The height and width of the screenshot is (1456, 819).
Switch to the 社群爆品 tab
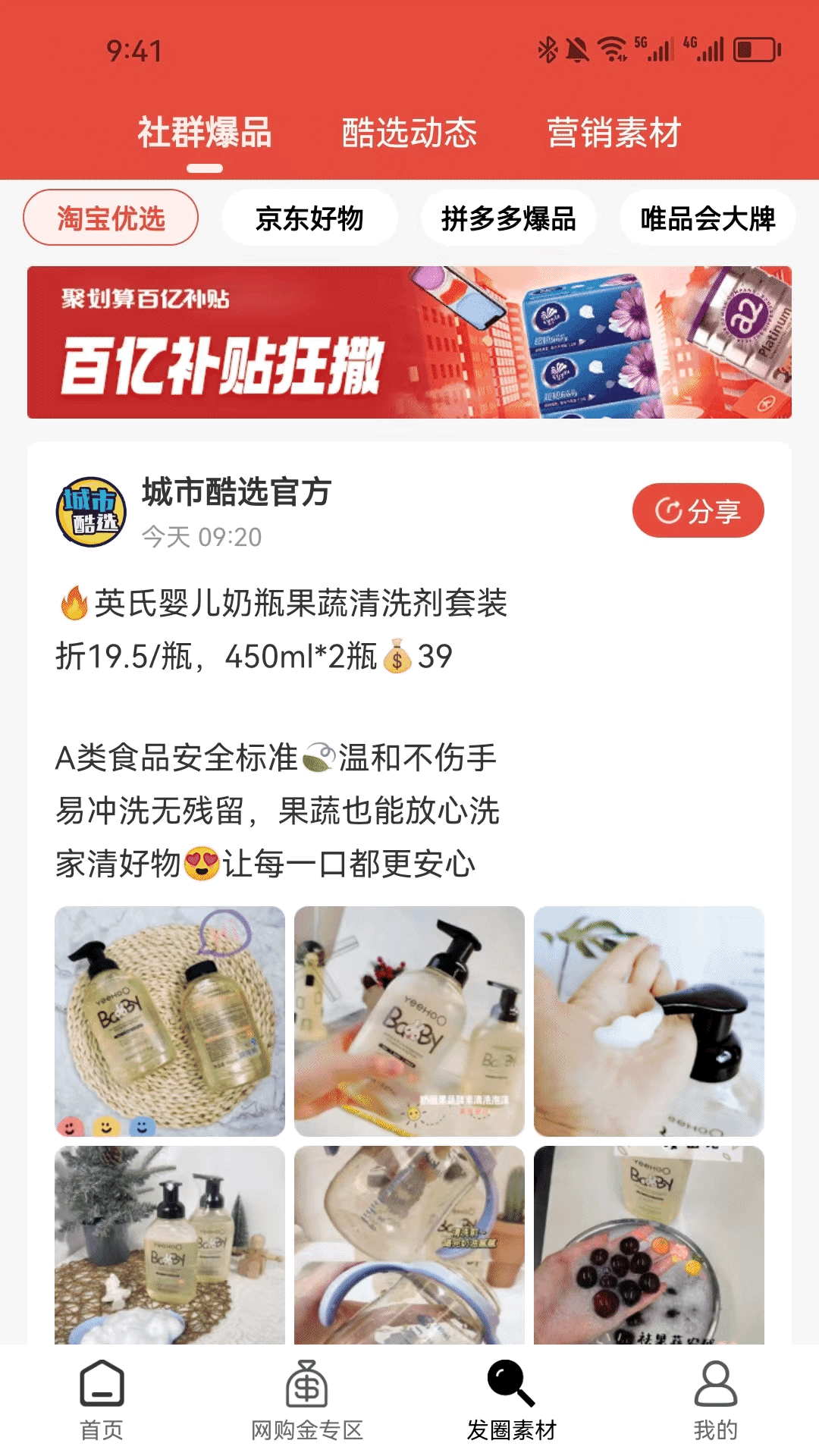click(x=205, y=133)
